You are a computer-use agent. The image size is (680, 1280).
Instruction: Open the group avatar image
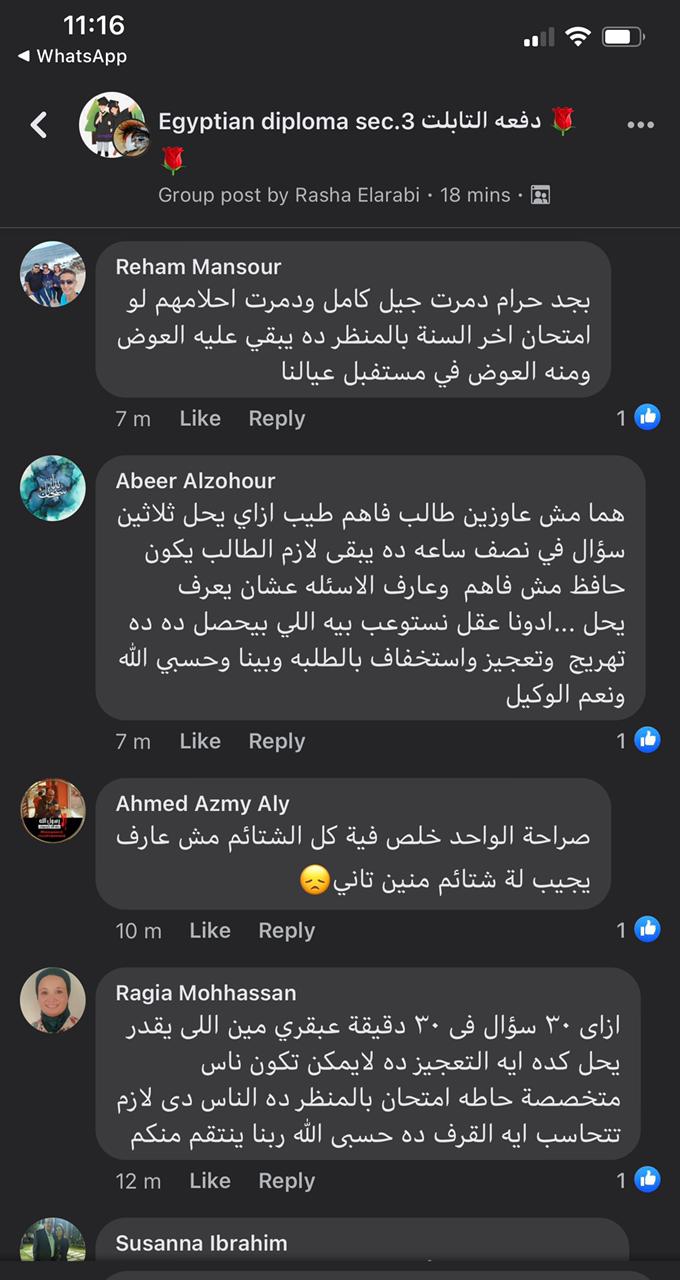pos(113,125)
